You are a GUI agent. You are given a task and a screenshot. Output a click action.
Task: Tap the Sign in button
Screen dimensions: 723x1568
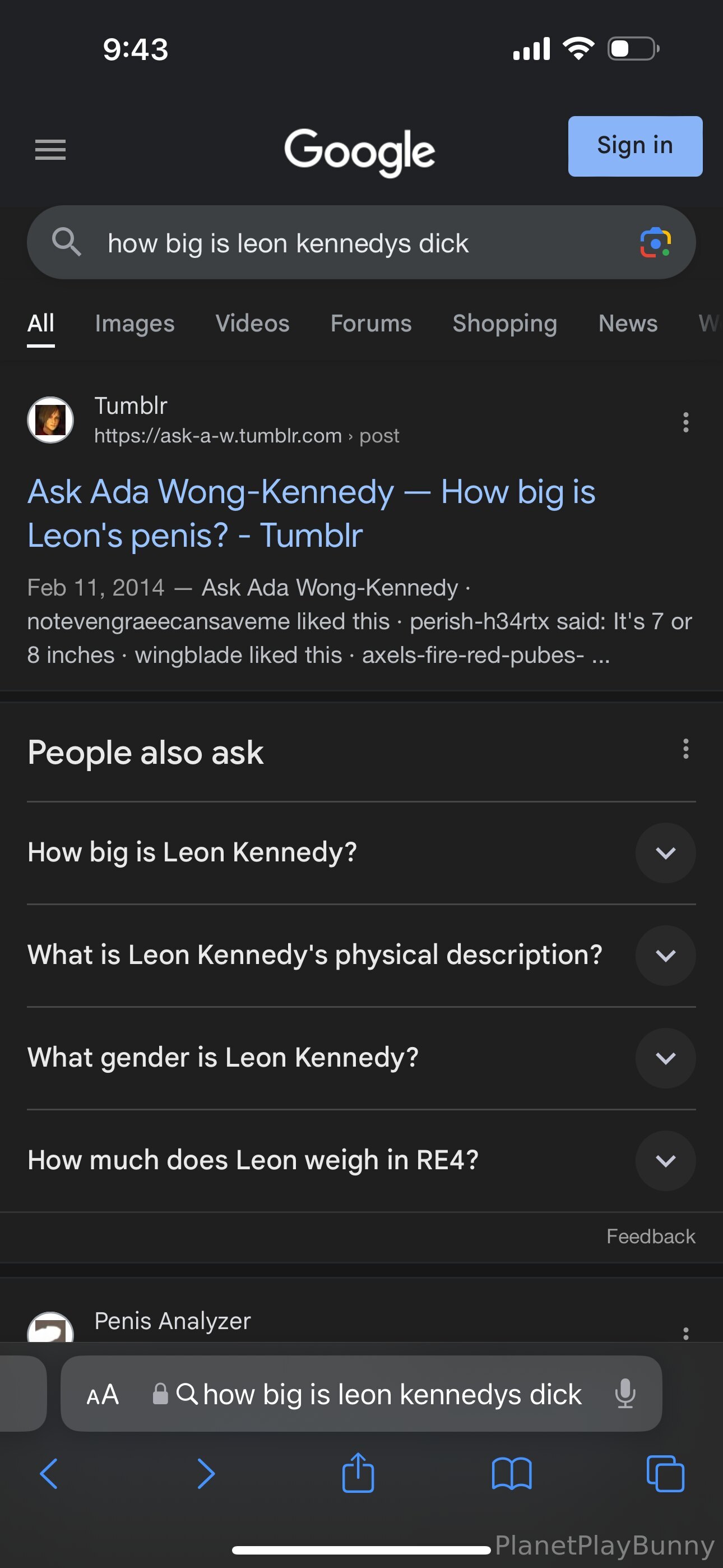pyautogui.click(x=635, y=146)
